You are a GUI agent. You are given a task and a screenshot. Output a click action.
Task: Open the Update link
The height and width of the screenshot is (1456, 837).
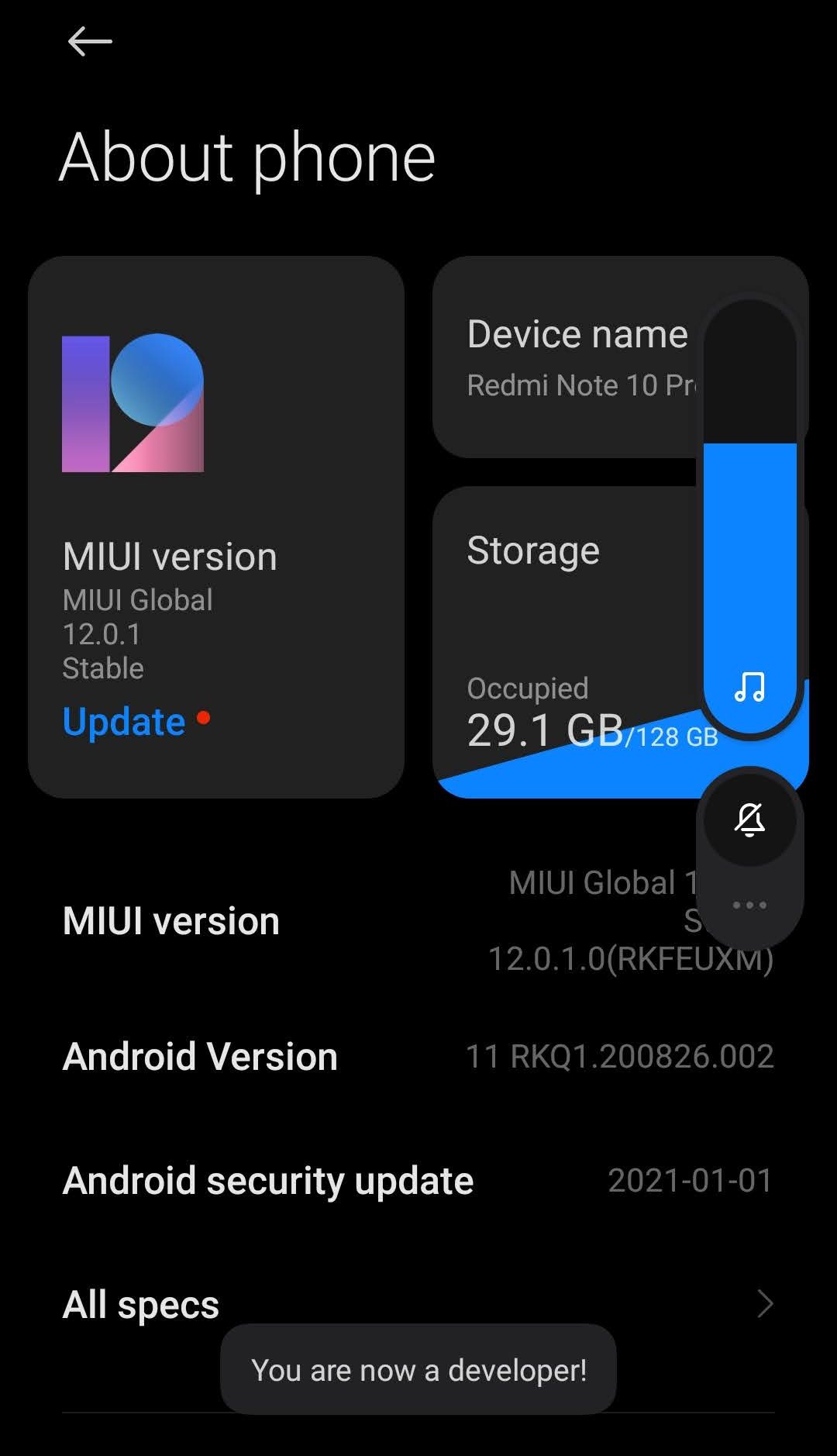[x=125, y=721]
